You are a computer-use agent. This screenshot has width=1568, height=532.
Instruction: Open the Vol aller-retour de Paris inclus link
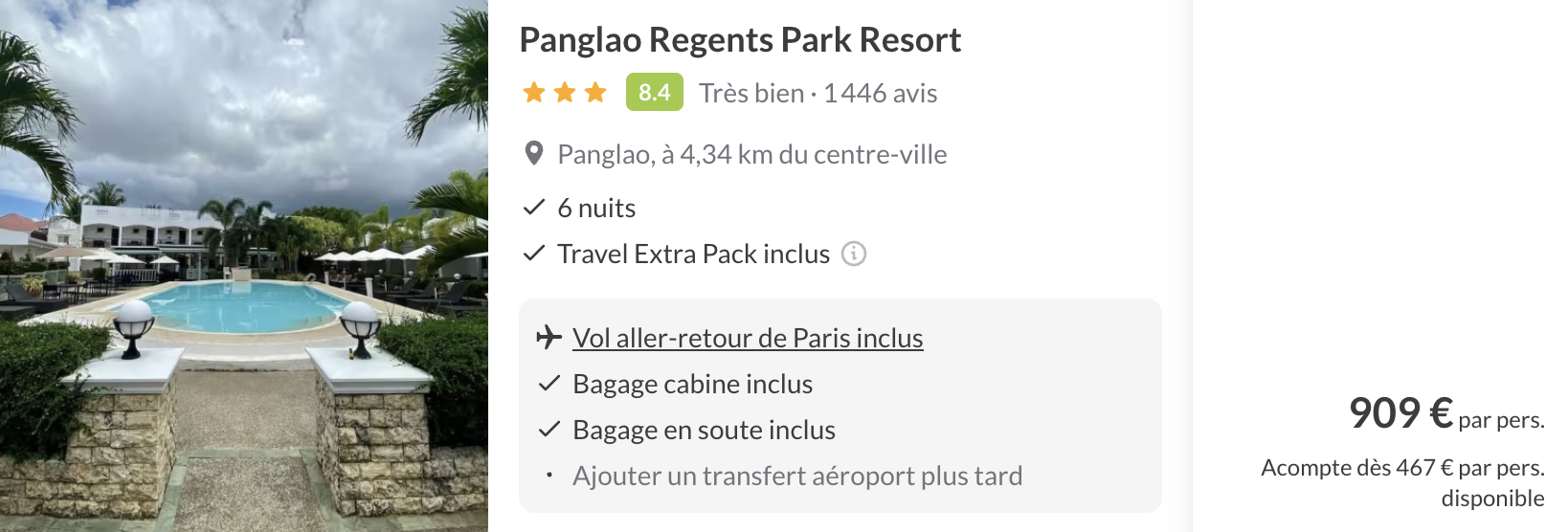747,338
